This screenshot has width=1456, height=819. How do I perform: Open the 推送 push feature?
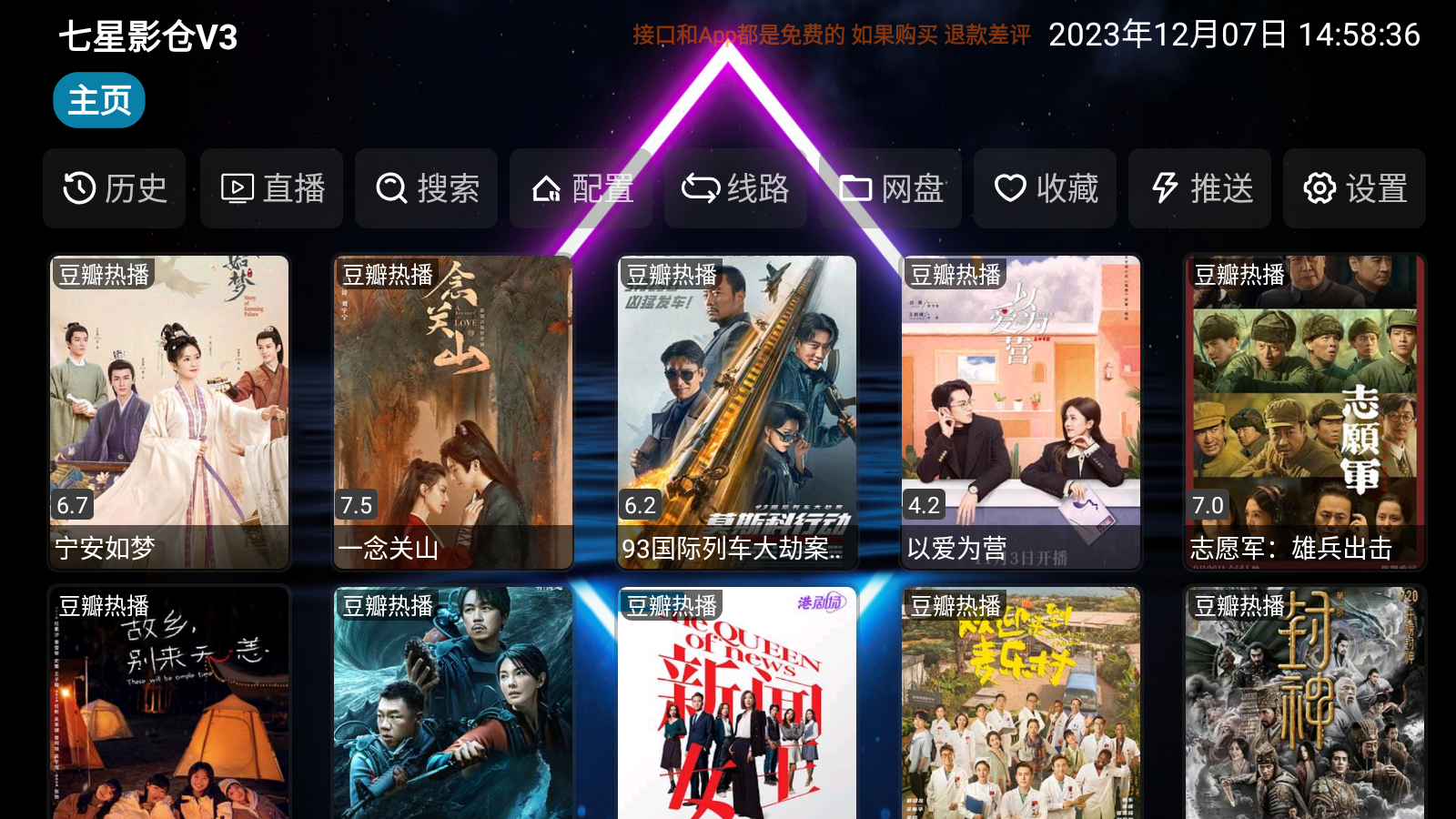click(x=1199, y=188)
